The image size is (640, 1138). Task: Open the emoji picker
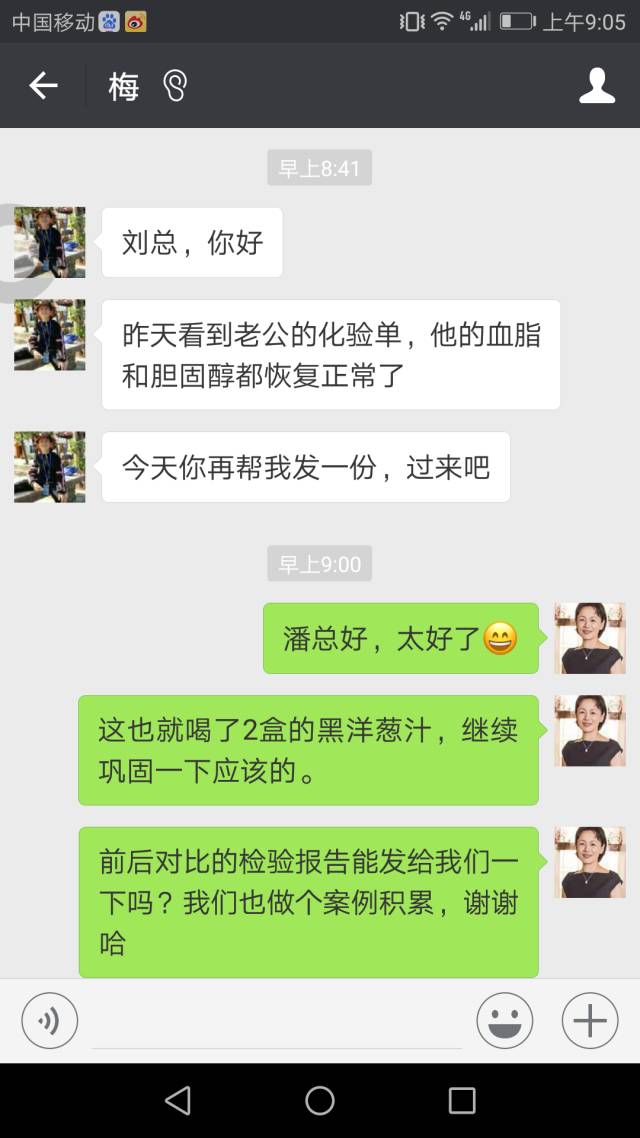(x=504, y=1020)
